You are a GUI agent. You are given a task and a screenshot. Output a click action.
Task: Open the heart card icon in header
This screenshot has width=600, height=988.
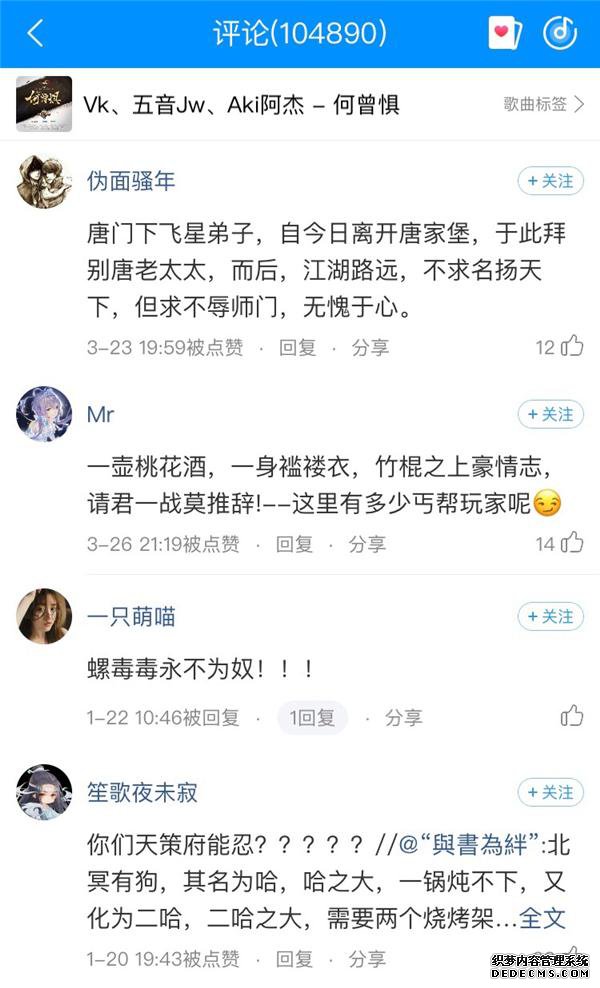click(x=504, y=33)
